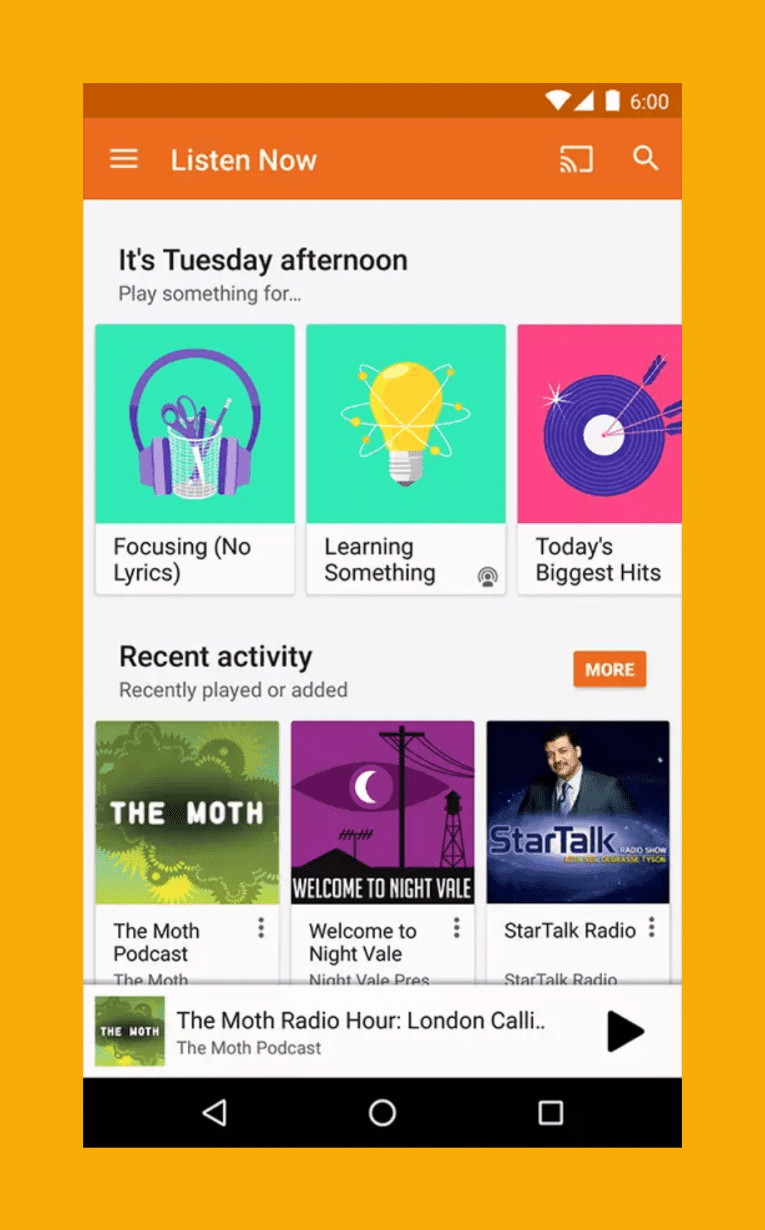Image resolution: width=765 pixels, height=1230 pixels.
Task: Click the MORE button under Recent activity
Action: (x=609, y=670)
